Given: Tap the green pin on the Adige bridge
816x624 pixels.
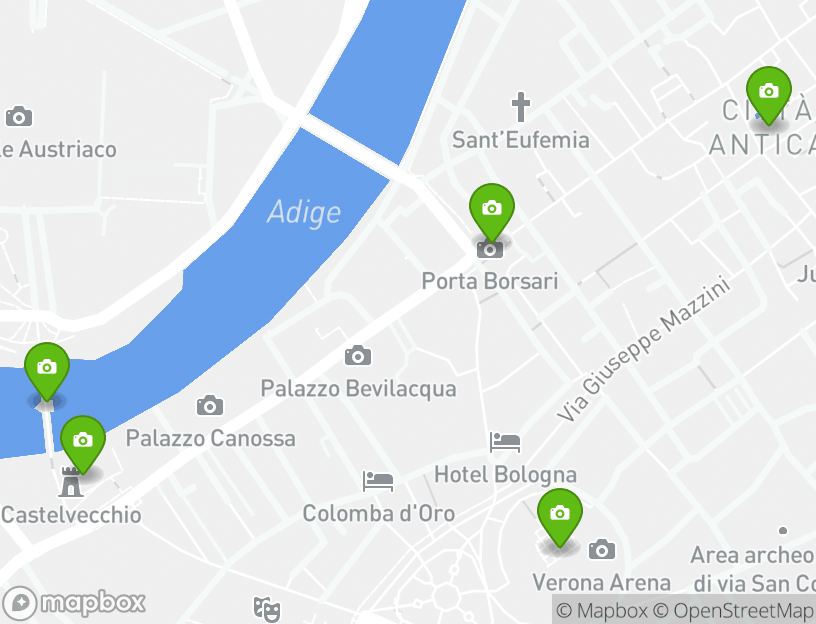Looking at the screenshot, I should point(46,368).
